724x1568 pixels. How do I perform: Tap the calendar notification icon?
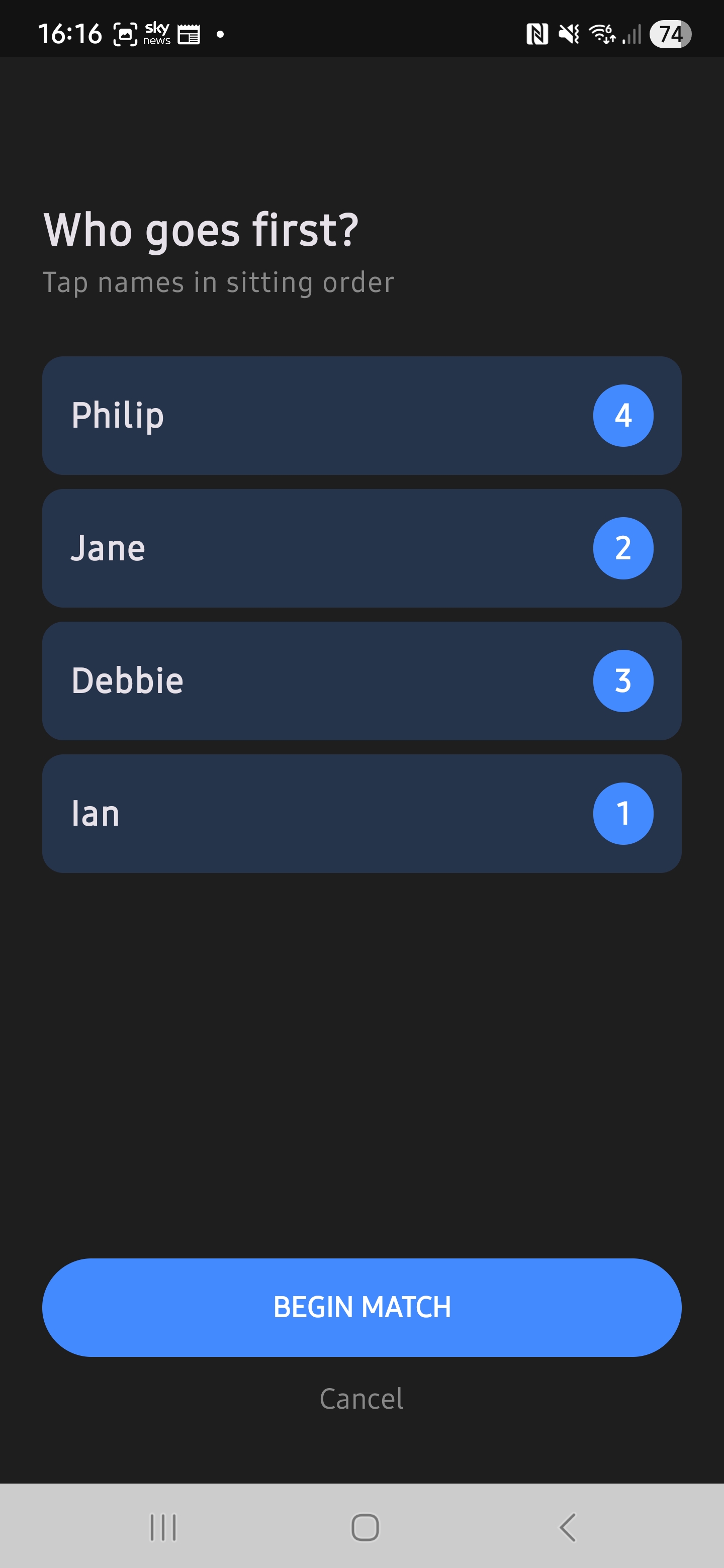[x=189, y=34]
